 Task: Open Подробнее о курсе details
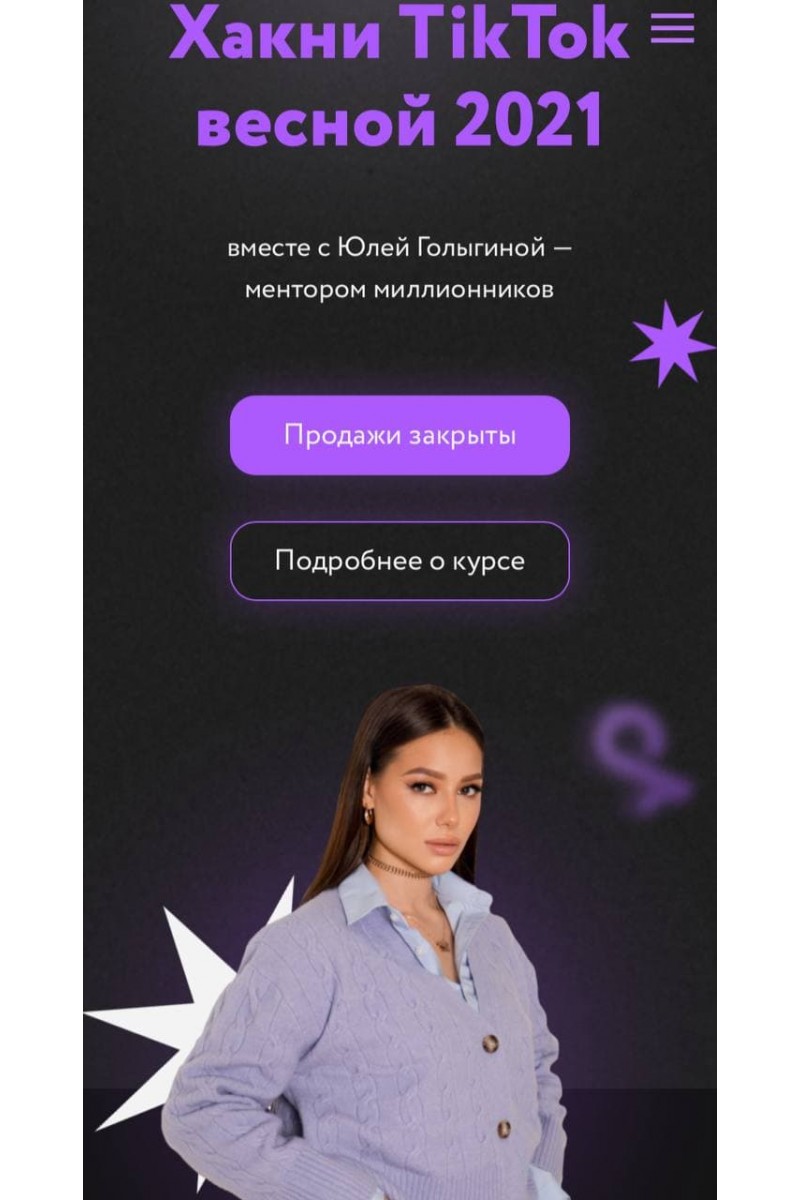400,560
